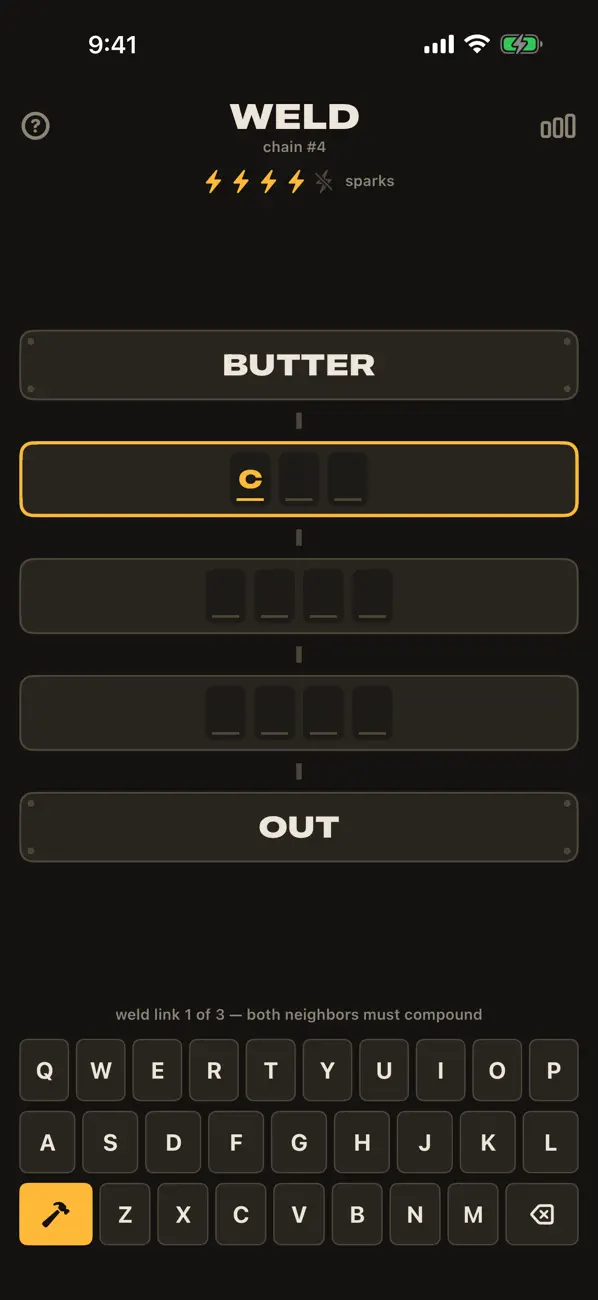Select the third empty link row above OUT
Screen dimensions: 598x1300
[299, 713]
